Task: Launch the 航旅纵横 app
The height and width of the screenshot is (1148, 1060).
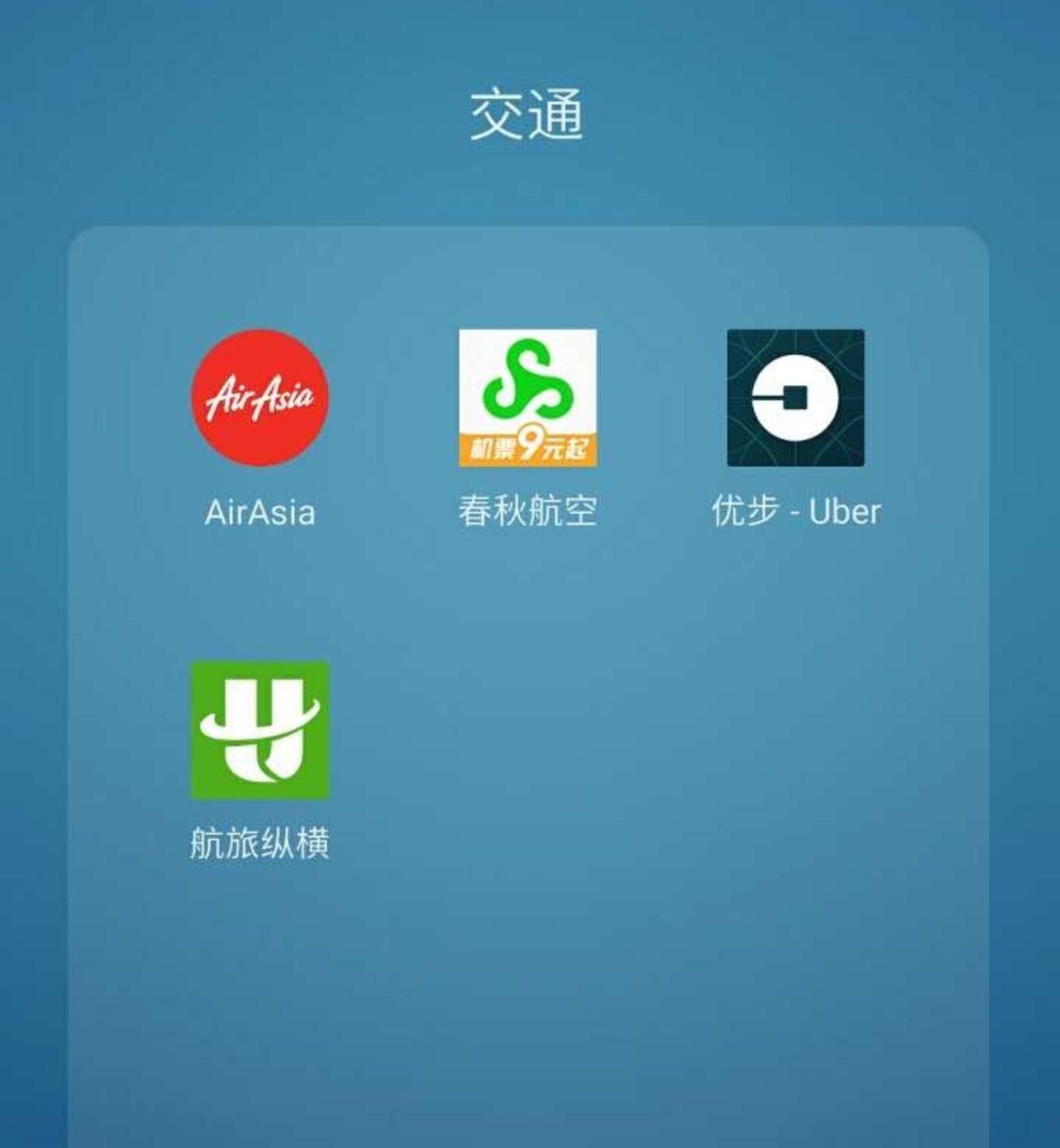Action: (x=260, y=729)
